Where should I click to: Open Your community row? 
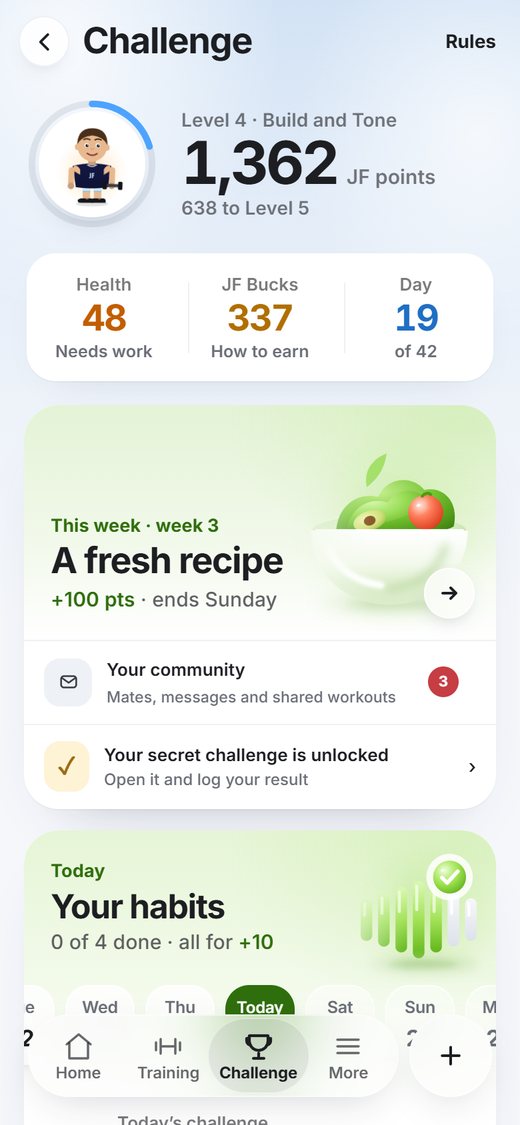tap(260, 682)
